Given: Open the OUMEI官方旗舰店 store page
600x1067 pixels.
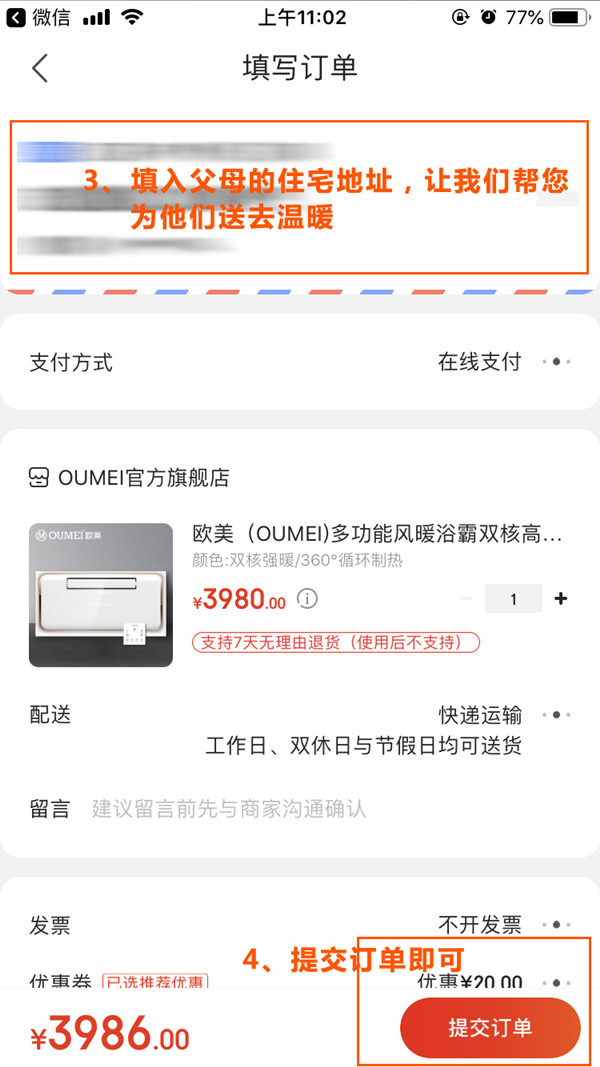Looking at the screenshot, I should click(x=129, y=478).
